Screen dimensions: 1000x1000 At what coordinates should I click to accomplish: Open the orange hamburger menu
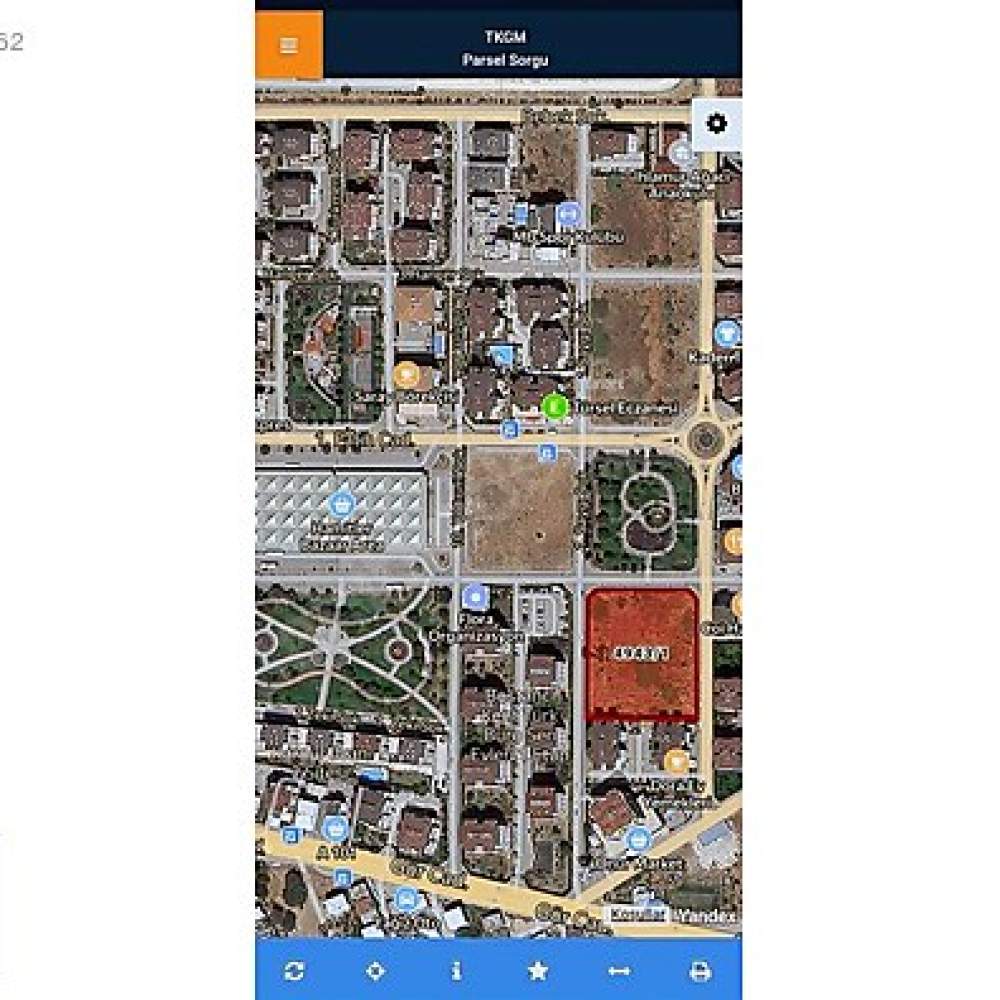(289, 45)
